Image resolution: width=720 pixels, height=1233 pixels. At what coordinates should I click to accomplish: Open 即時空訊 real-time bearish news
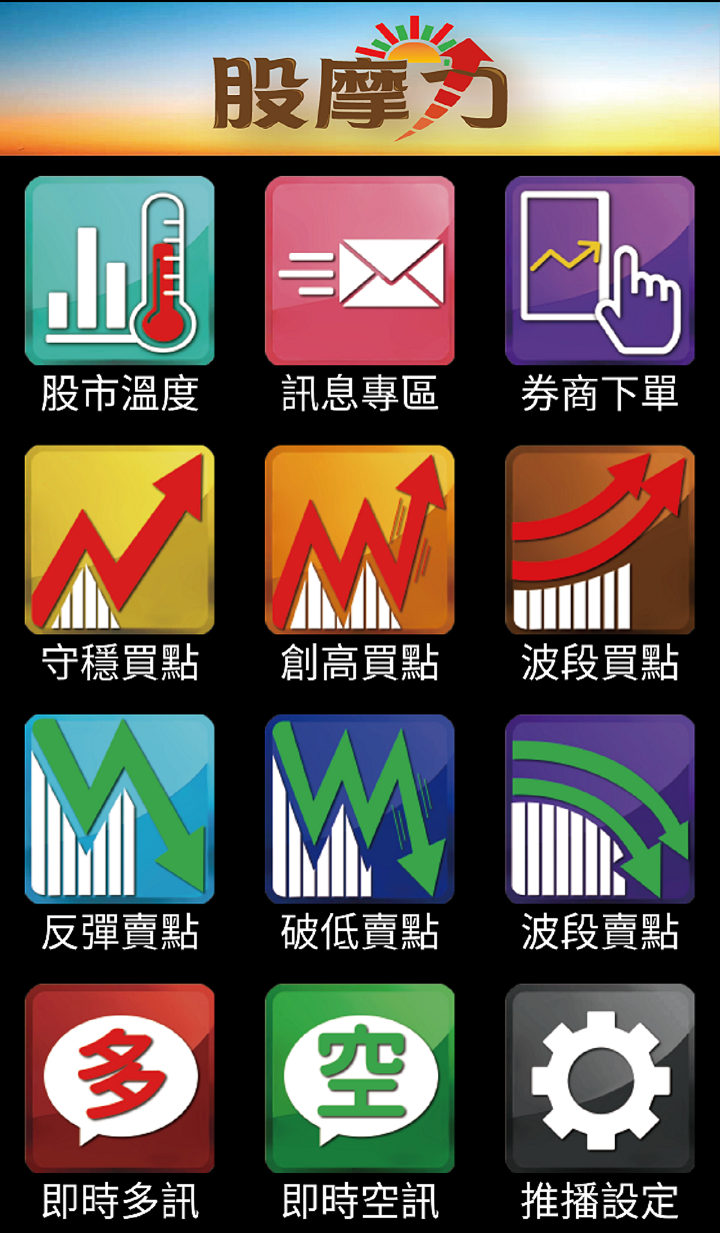tap(360, 1078)
